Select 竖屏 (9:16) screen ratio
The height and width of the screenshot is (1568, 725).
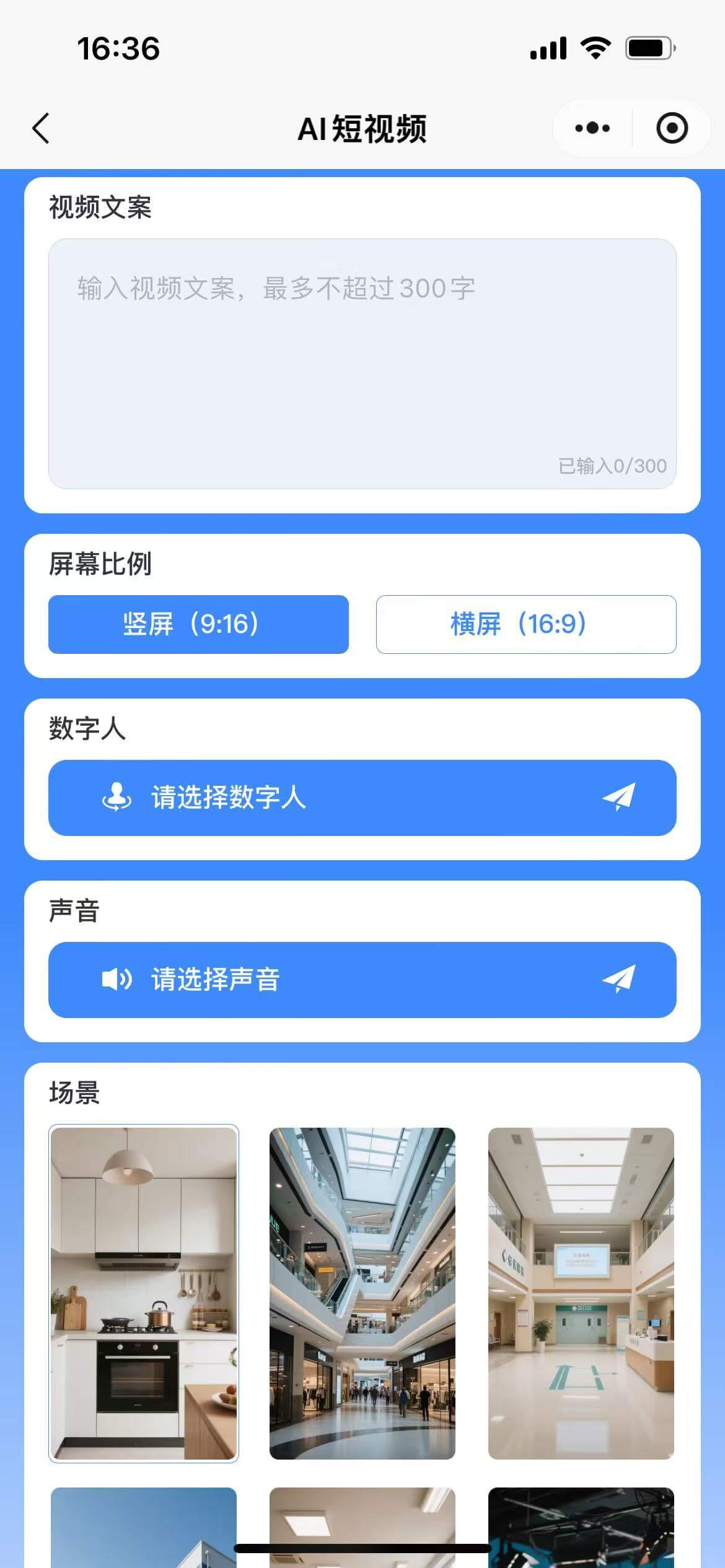[198, 624]
